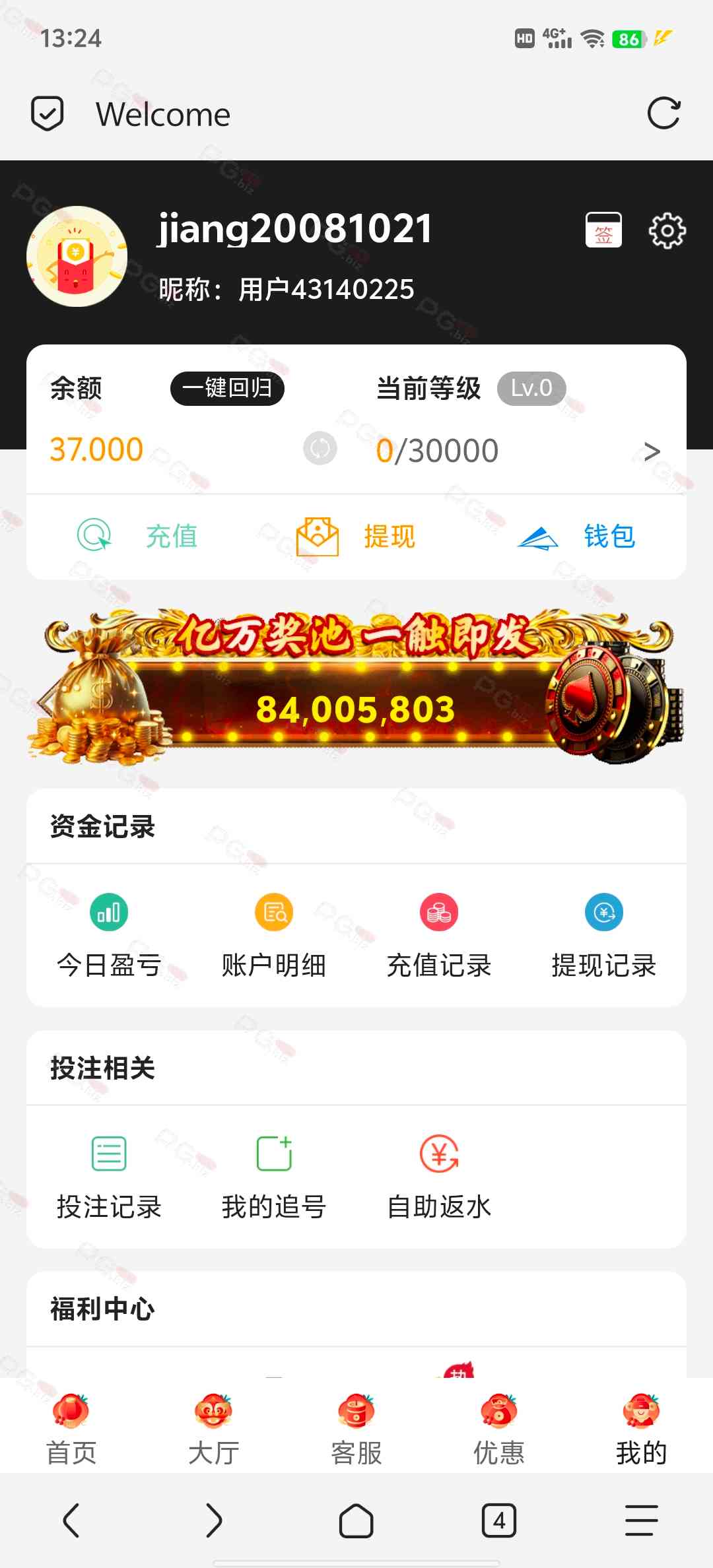This screenshot has height=1568, width=713.
Task: Open the daily sign-in calendar icon
Action: (x=603, y=230)
